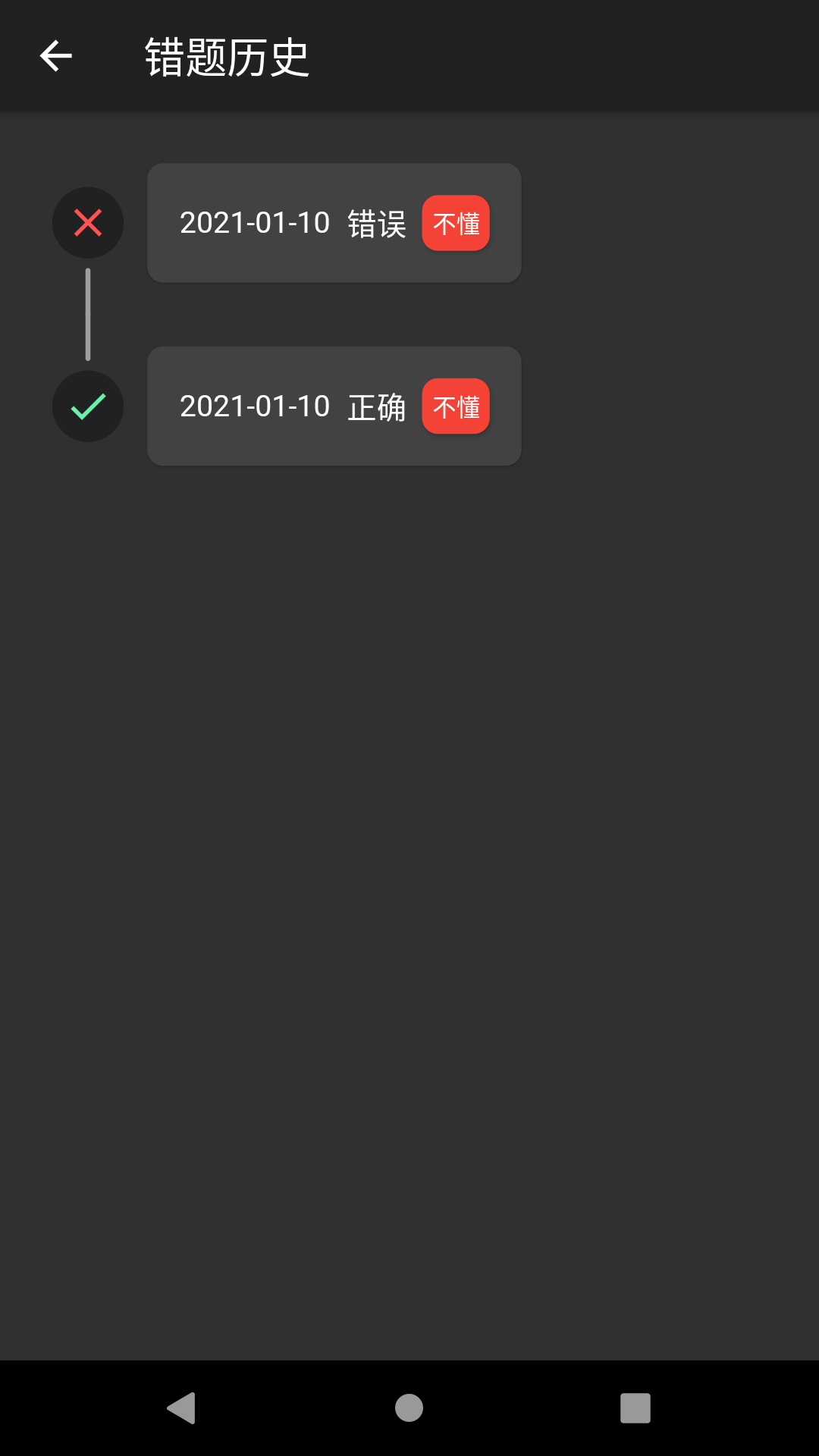The image size is (819, 1456).
Task: Go back from 错题历史 screen
Action: pos(55,56)
